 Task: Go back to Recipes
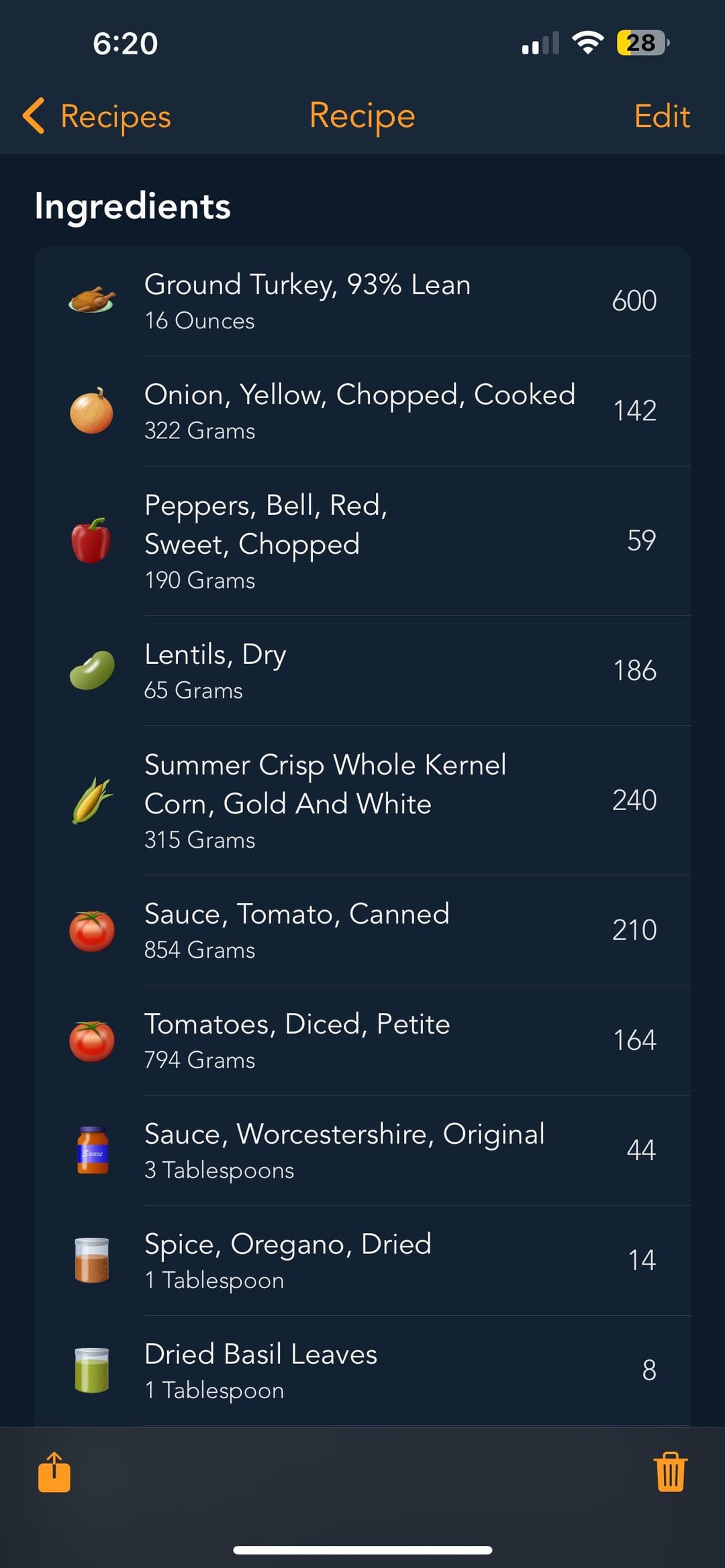[x=97, y=116]
